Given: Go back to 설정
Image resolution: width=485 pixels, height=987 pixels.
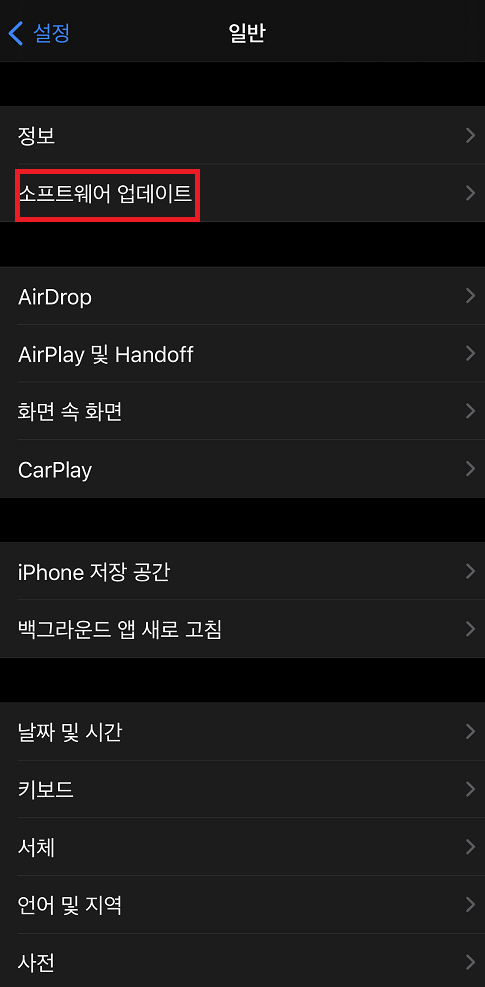Looking at the screenshot, I should [39, 33].
